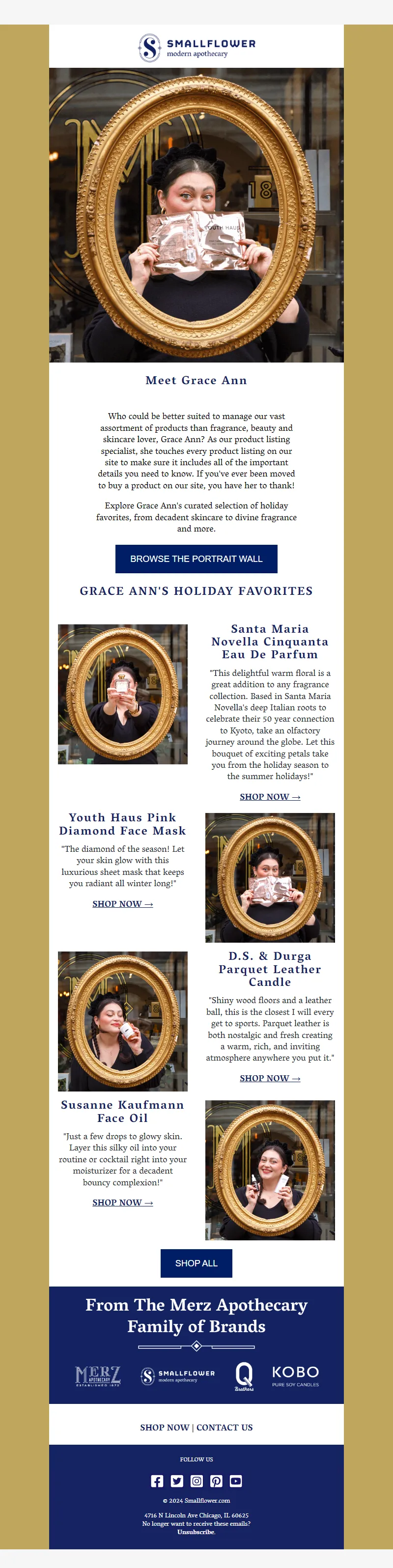Go to Contact Us
Image resolution: width=393 pixels, height=1568 pixels.
225,1427
